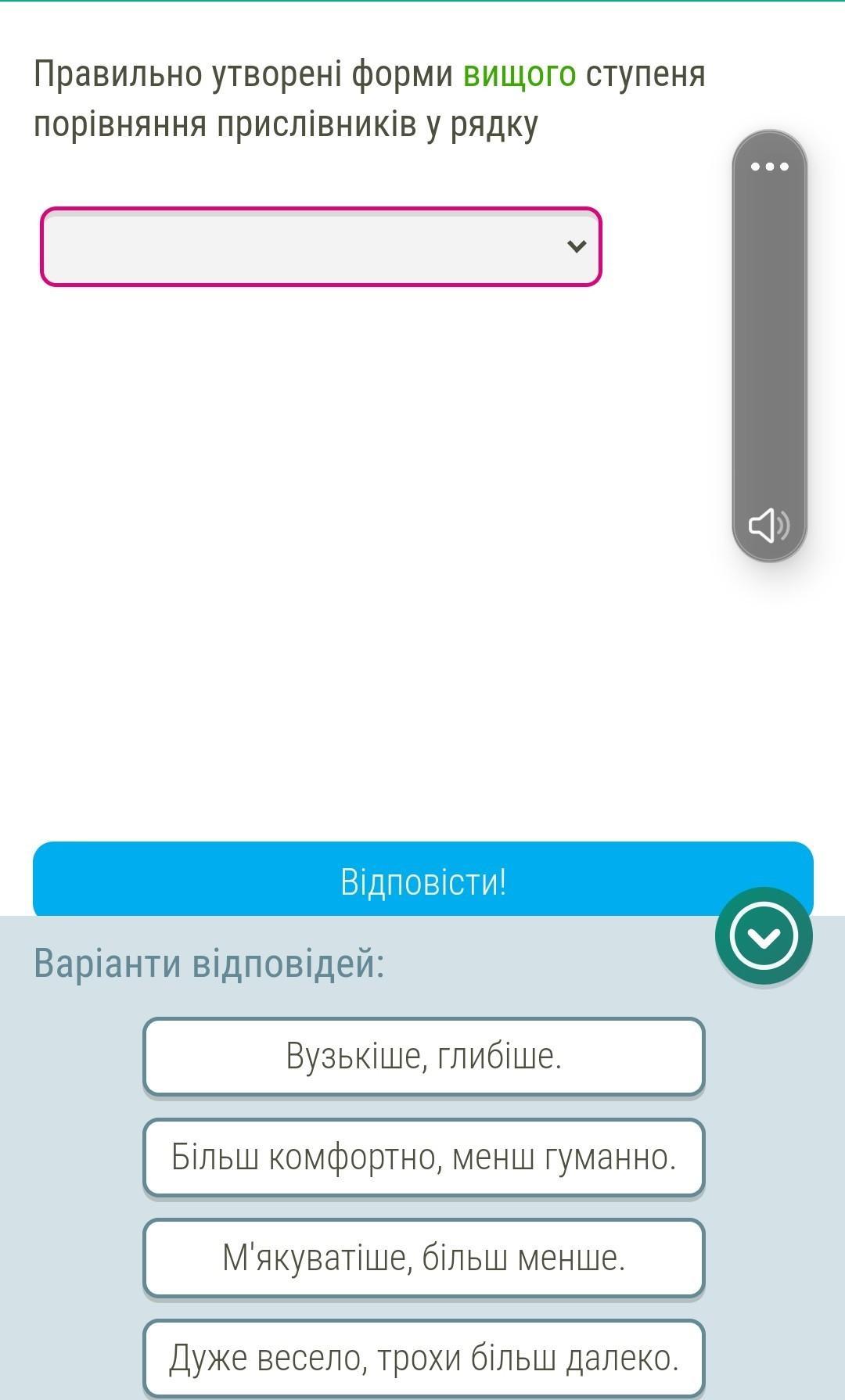
Task: Play audio with the speaker icon
Action: coord(768,525)
